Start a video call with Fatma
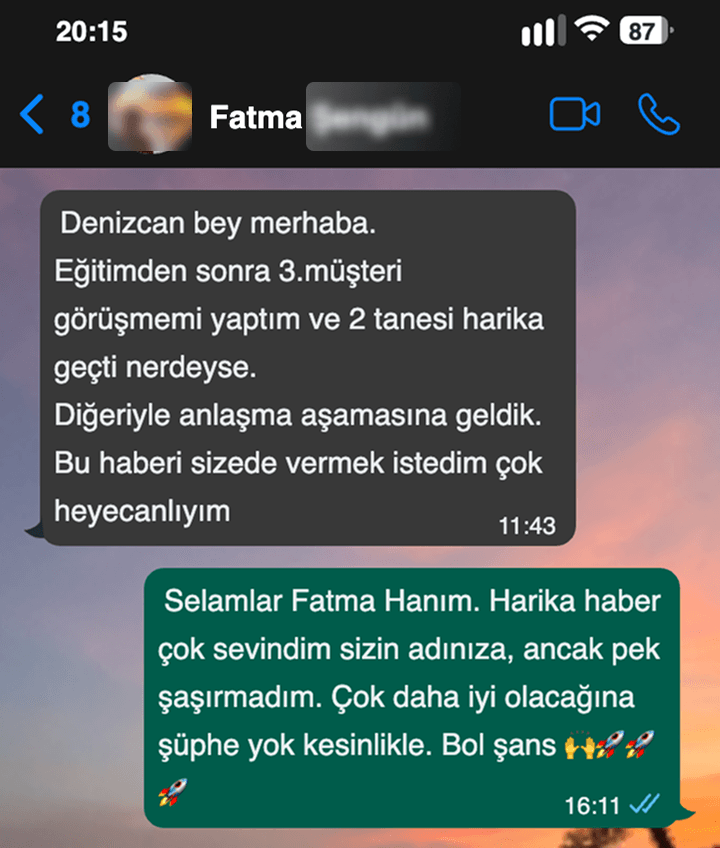Image resolution: width=720 pixels, height=848 pixels. point(575,115)
